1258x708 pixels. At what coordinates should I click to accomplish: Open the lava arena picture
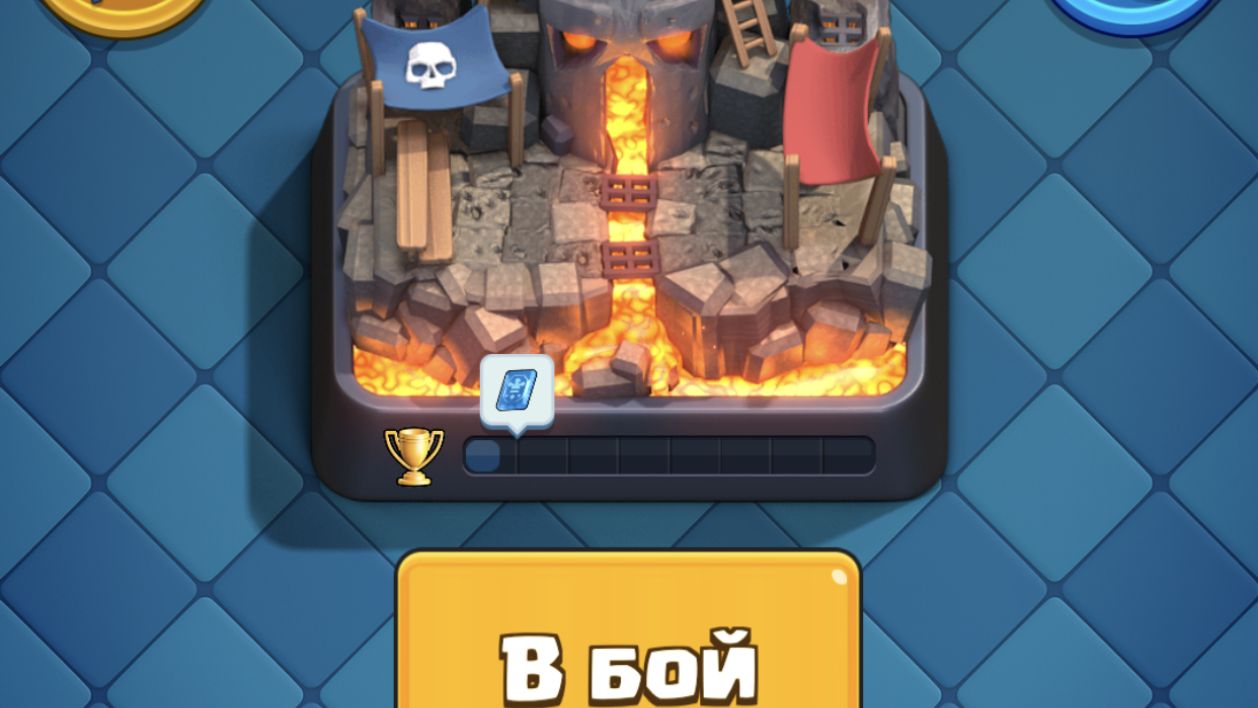[x=628, y=200]
